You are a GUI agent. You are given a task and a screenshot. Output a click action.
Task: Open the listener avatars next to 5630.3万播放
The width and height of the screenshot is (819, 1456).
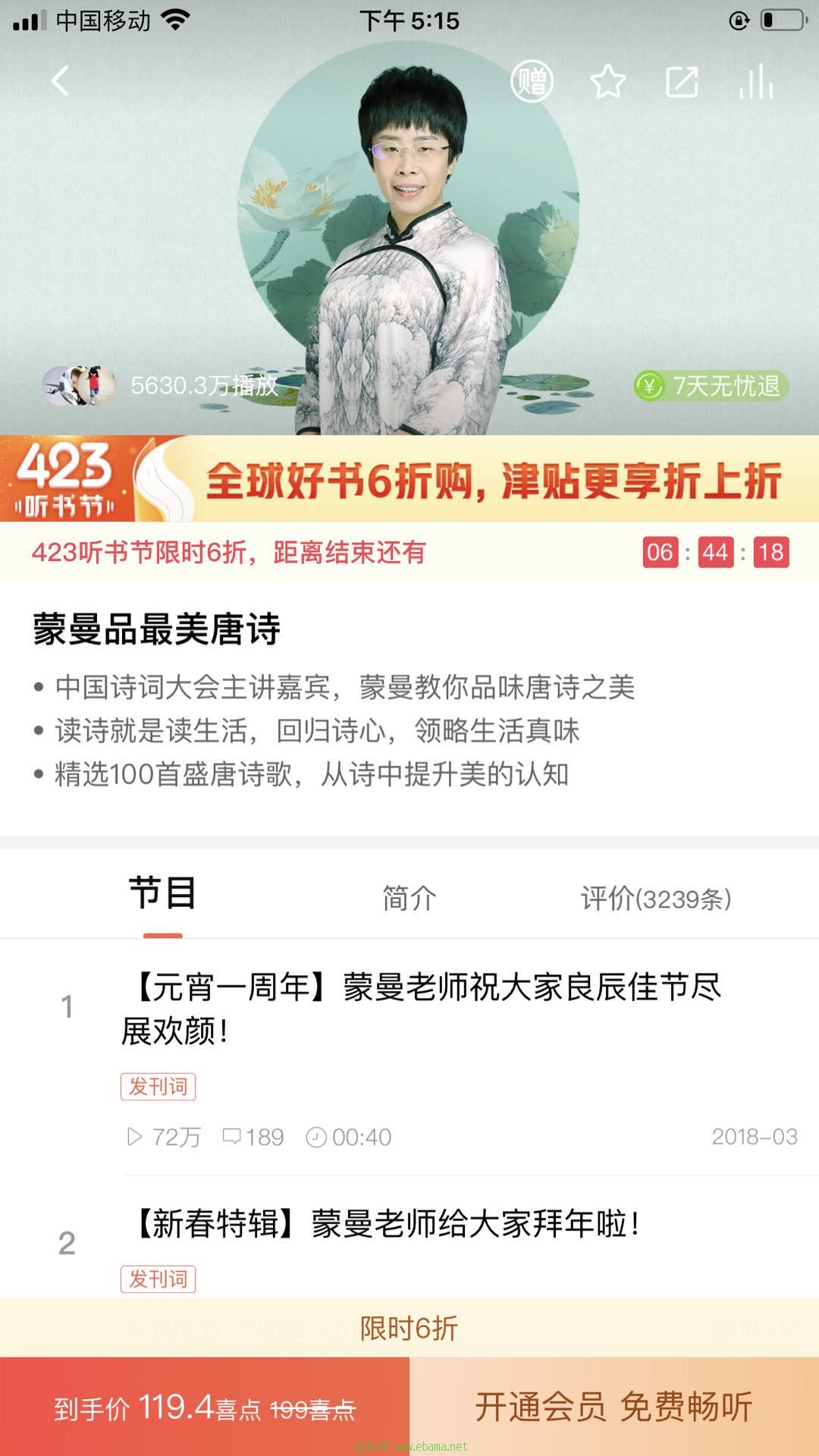[79, 385]
